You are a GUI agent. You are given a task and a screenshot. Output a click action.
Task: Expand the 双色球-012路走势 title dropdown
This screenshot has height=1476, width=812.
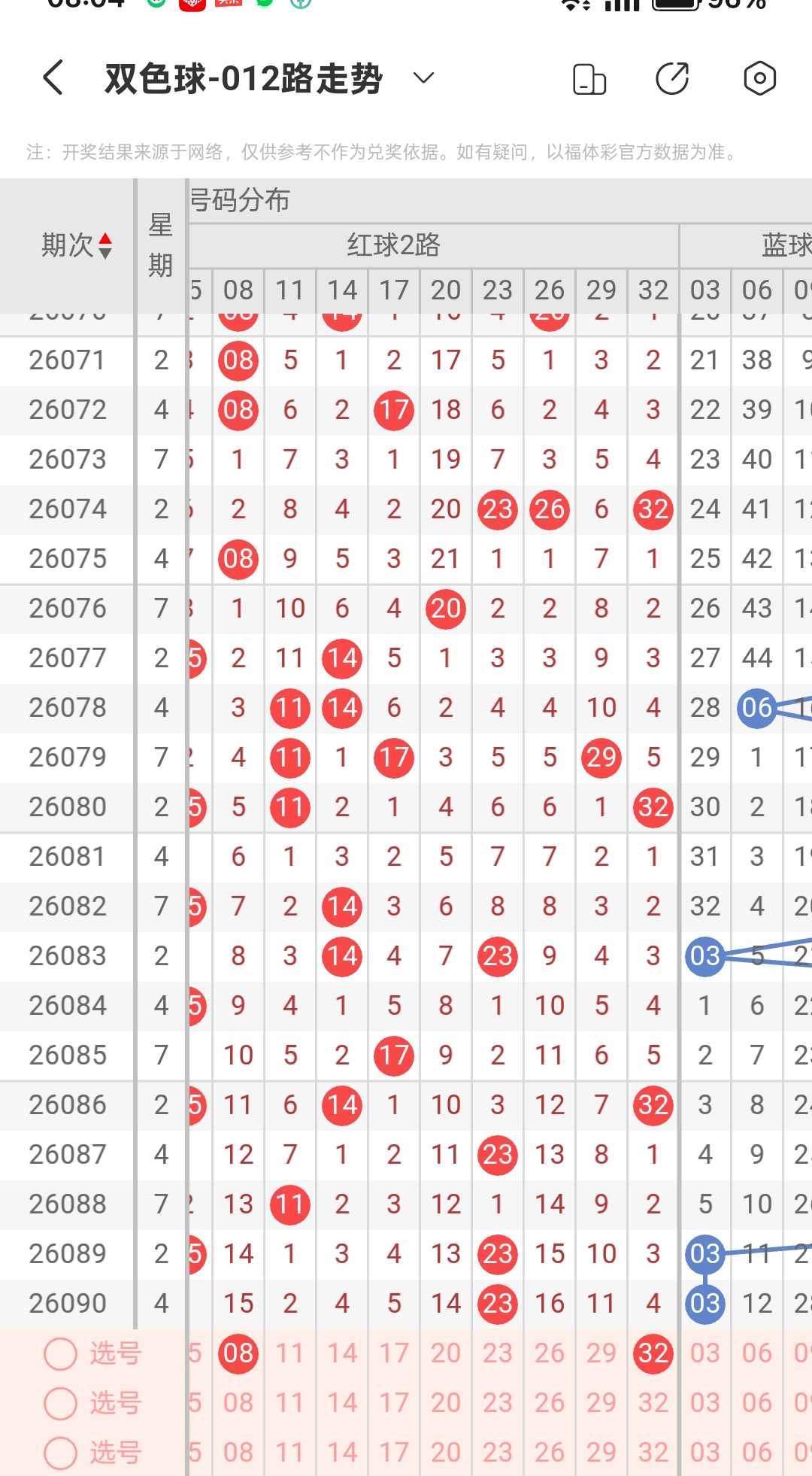coord(424,77)
